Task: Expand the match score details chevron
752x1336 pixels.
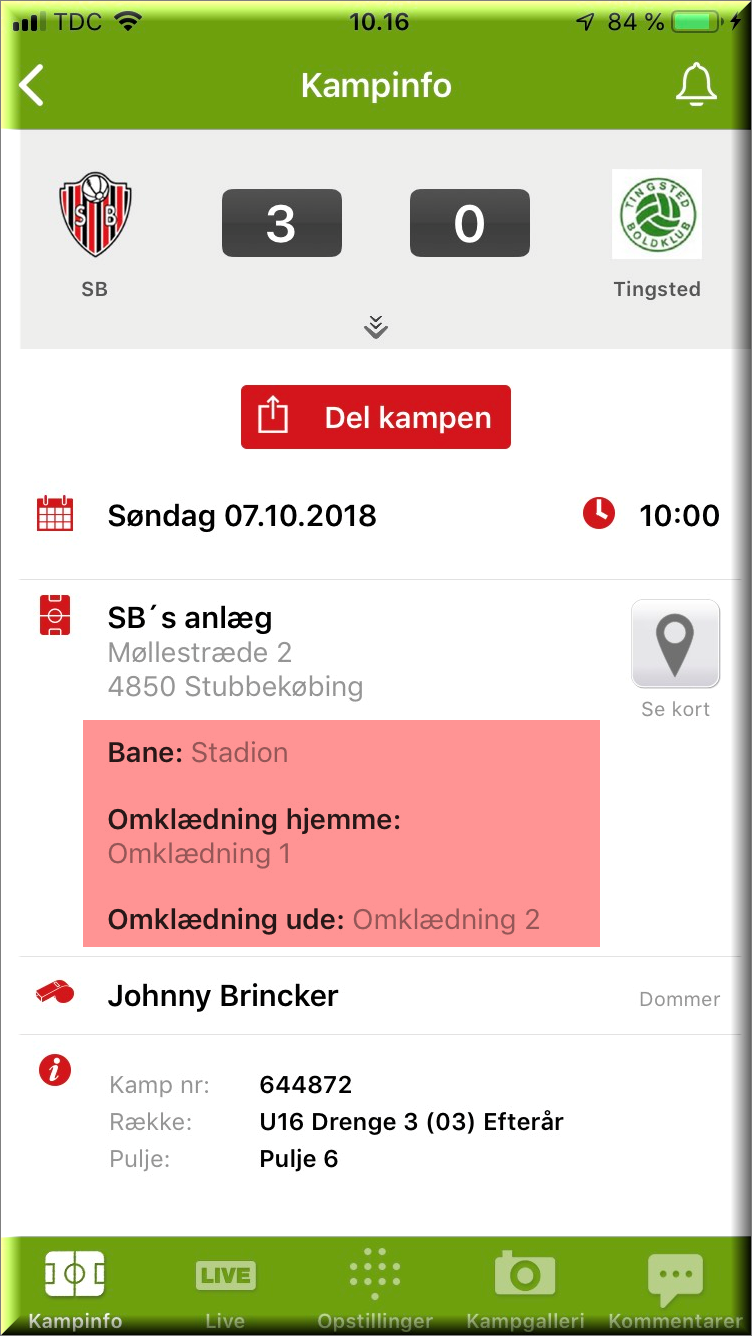Action: [376, 327]
